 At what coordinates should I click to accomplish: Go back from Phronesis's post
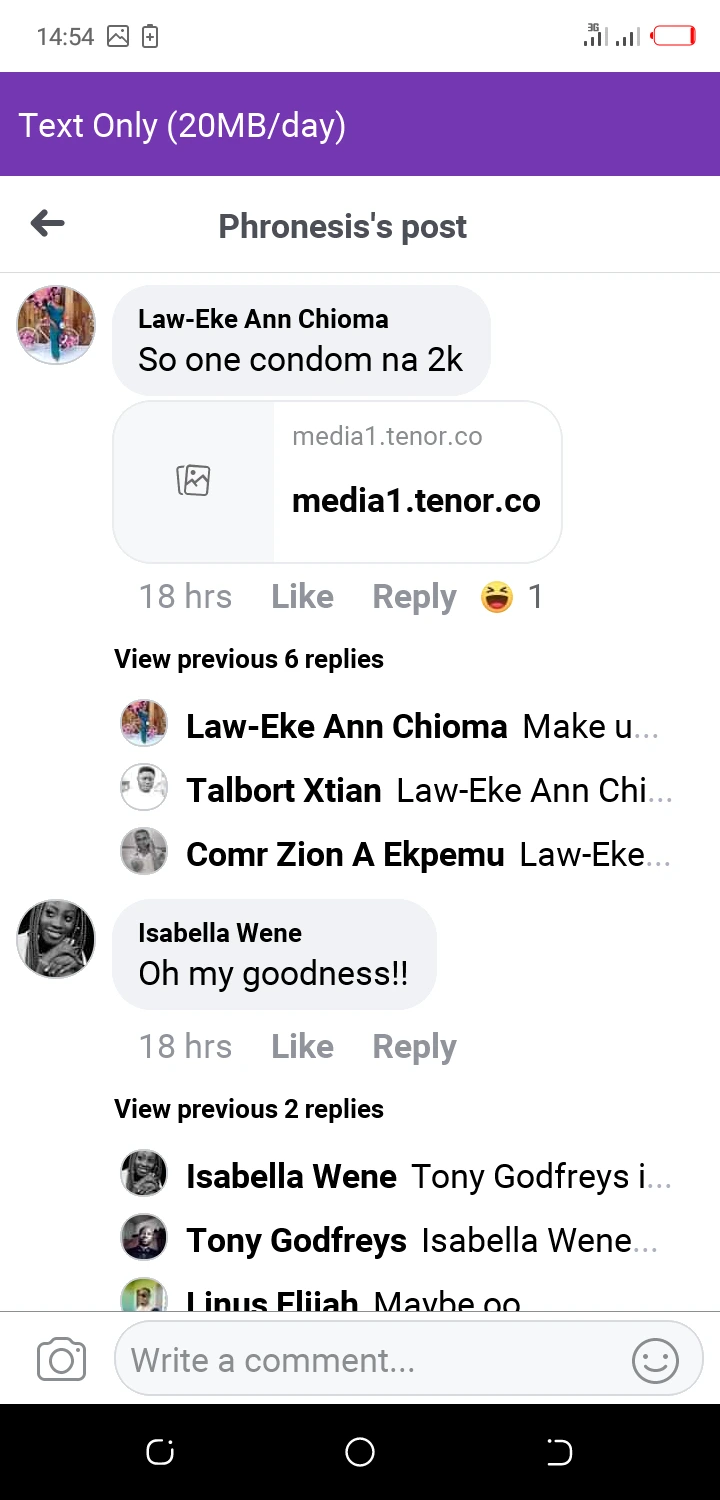click(48, 224)
